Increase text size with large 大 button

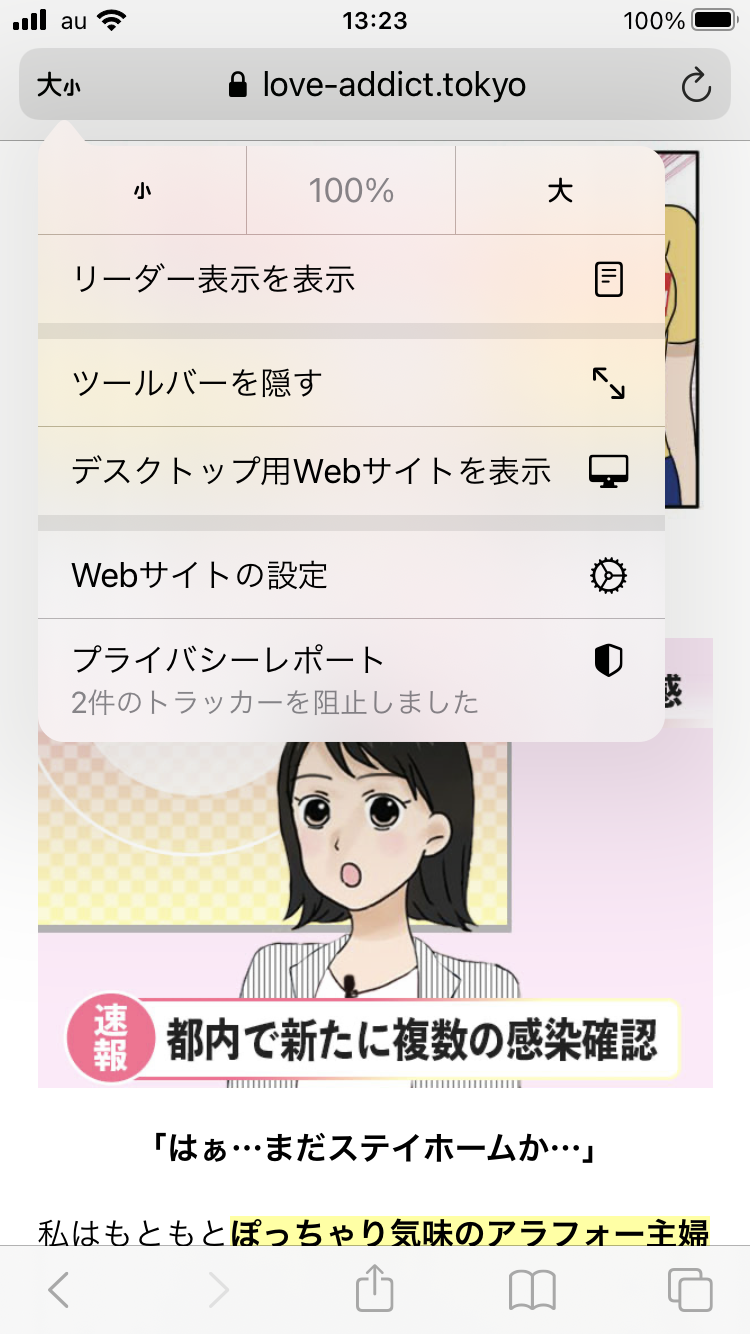pyautogui.click(x=560, y=191)
